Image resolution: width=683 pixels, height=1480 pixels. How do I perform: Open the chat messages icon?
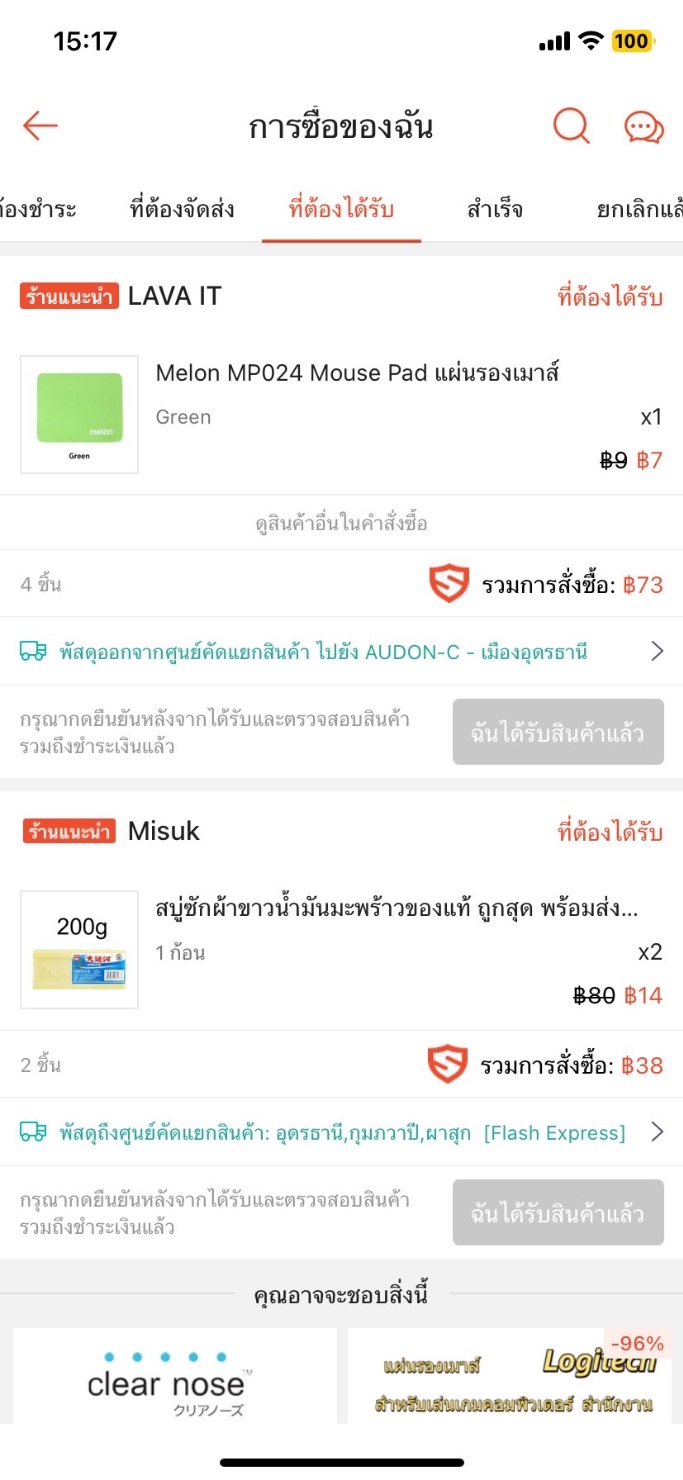click(x=643, y=127)
